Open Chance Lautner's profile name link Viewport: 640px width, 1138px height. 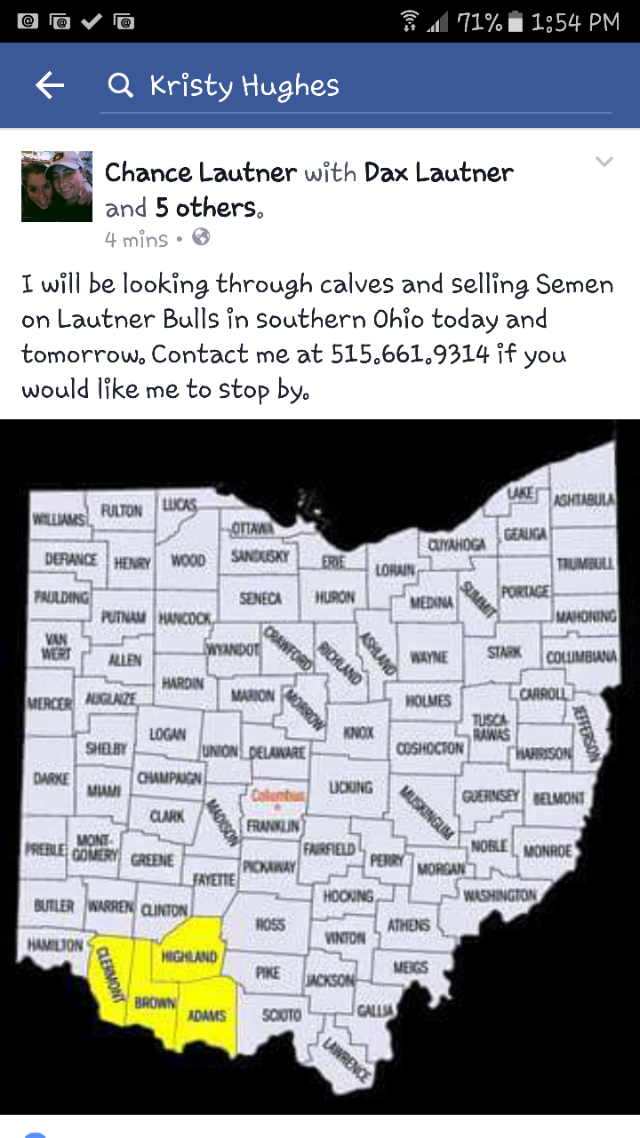[201, 173]
